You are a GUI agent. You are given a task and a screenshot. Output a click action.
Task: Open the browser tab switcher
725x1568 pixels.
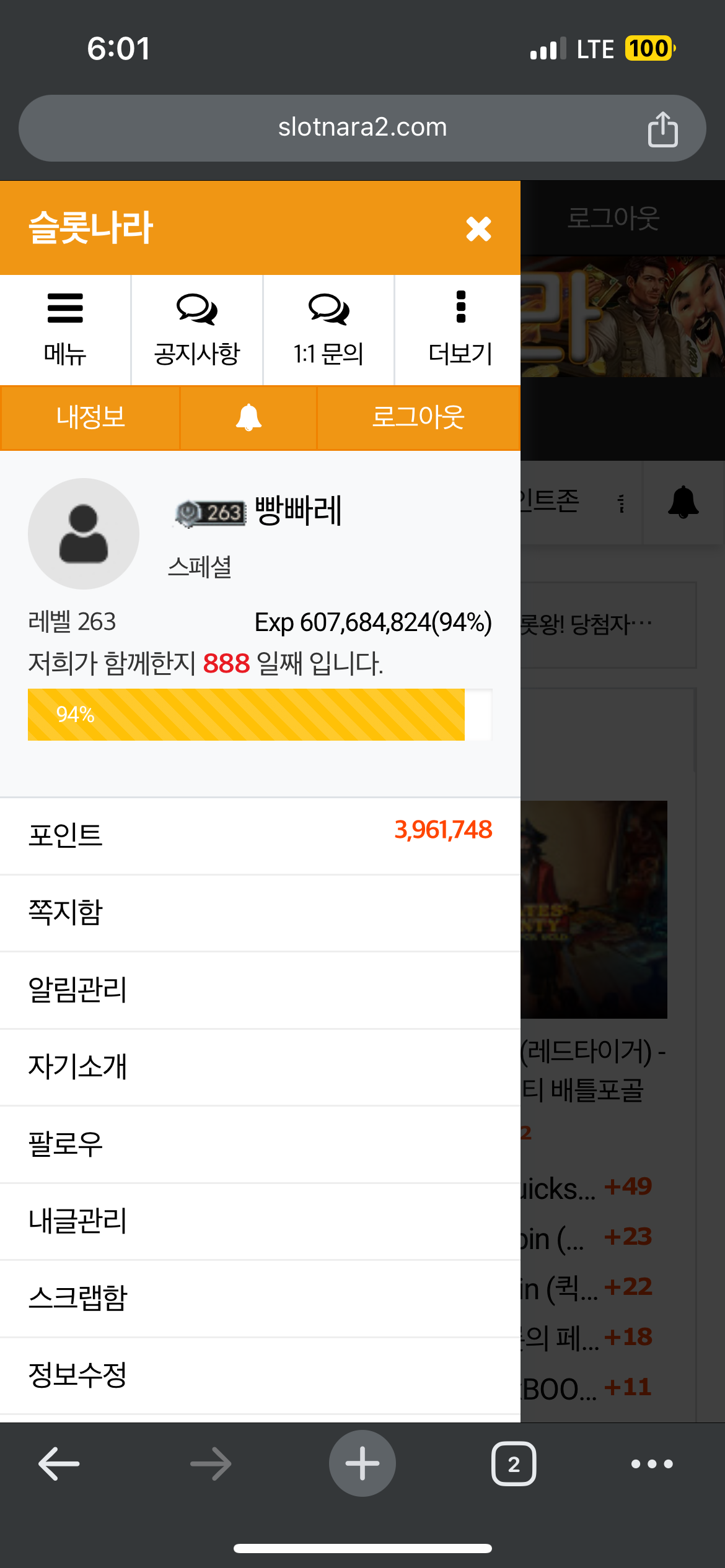(x=514, y=1464)
